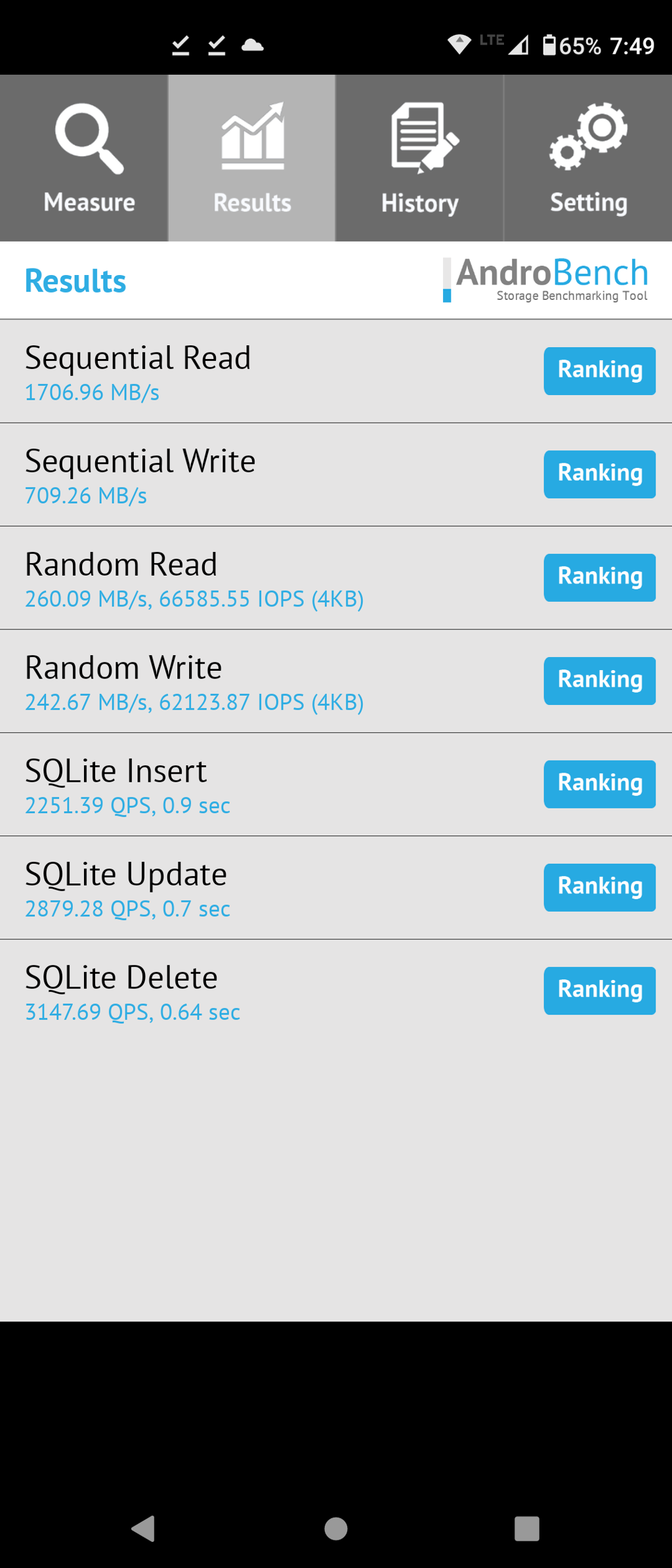This screenshot has width=672, height=1568.
Task: See ranking for SQLite Update
Action: pyautogui.click(x=599, y=887)
